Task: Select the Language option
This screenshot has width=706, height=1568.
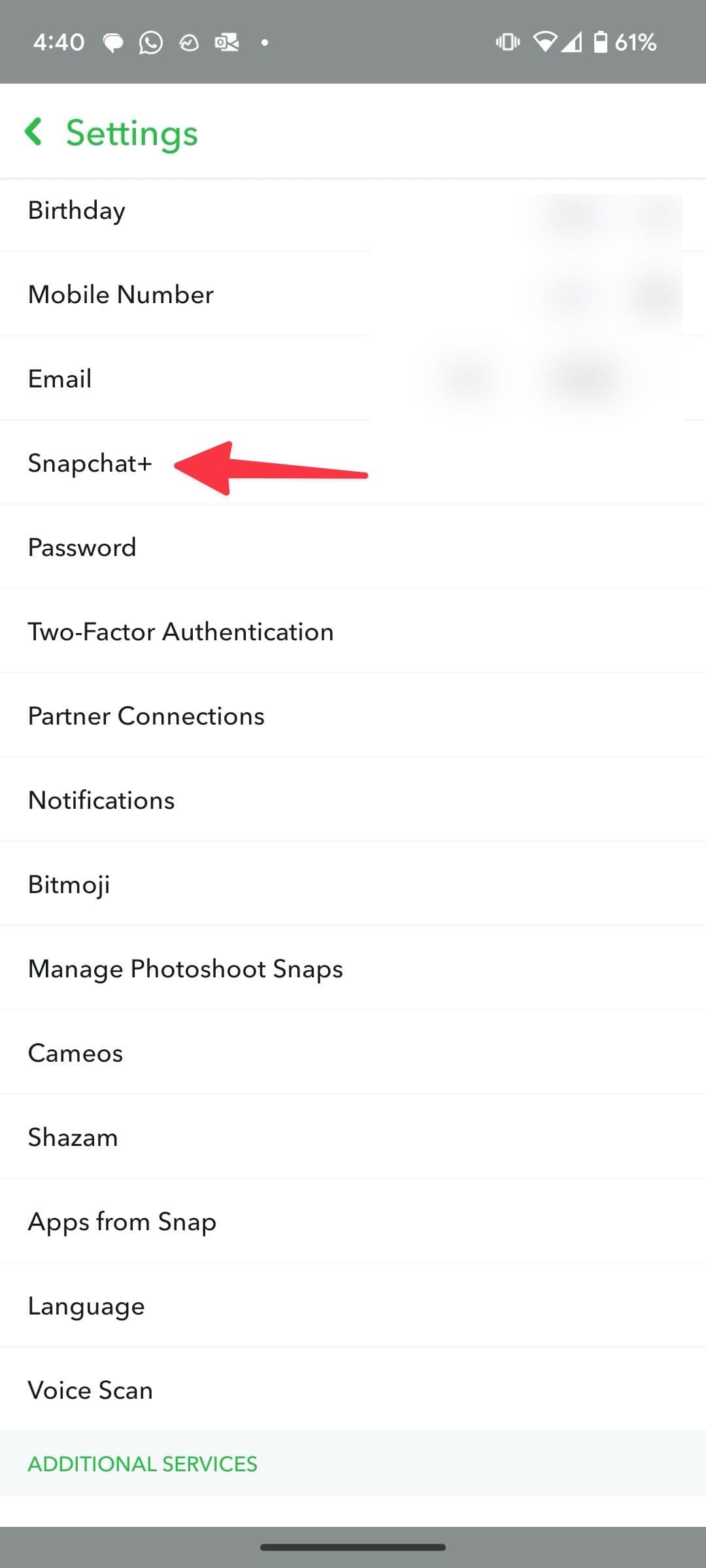Action: pyautogui.click(x=86, y=1305)
